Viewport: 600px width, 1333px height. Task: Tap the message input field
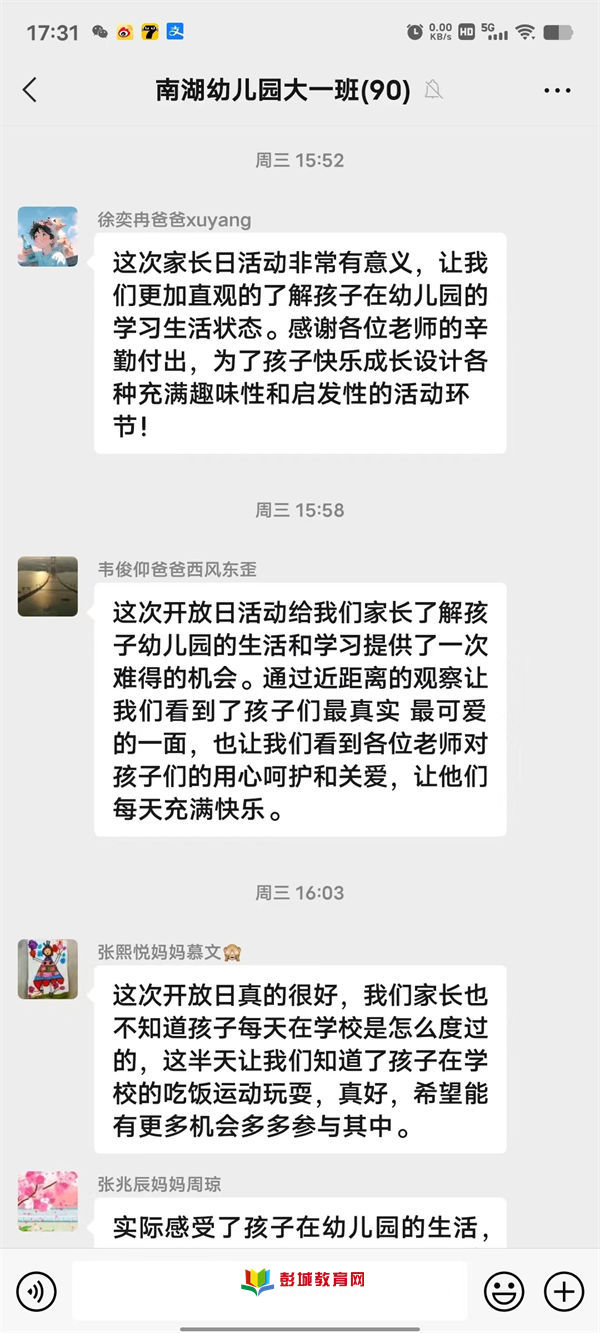tap(270, 1291)
